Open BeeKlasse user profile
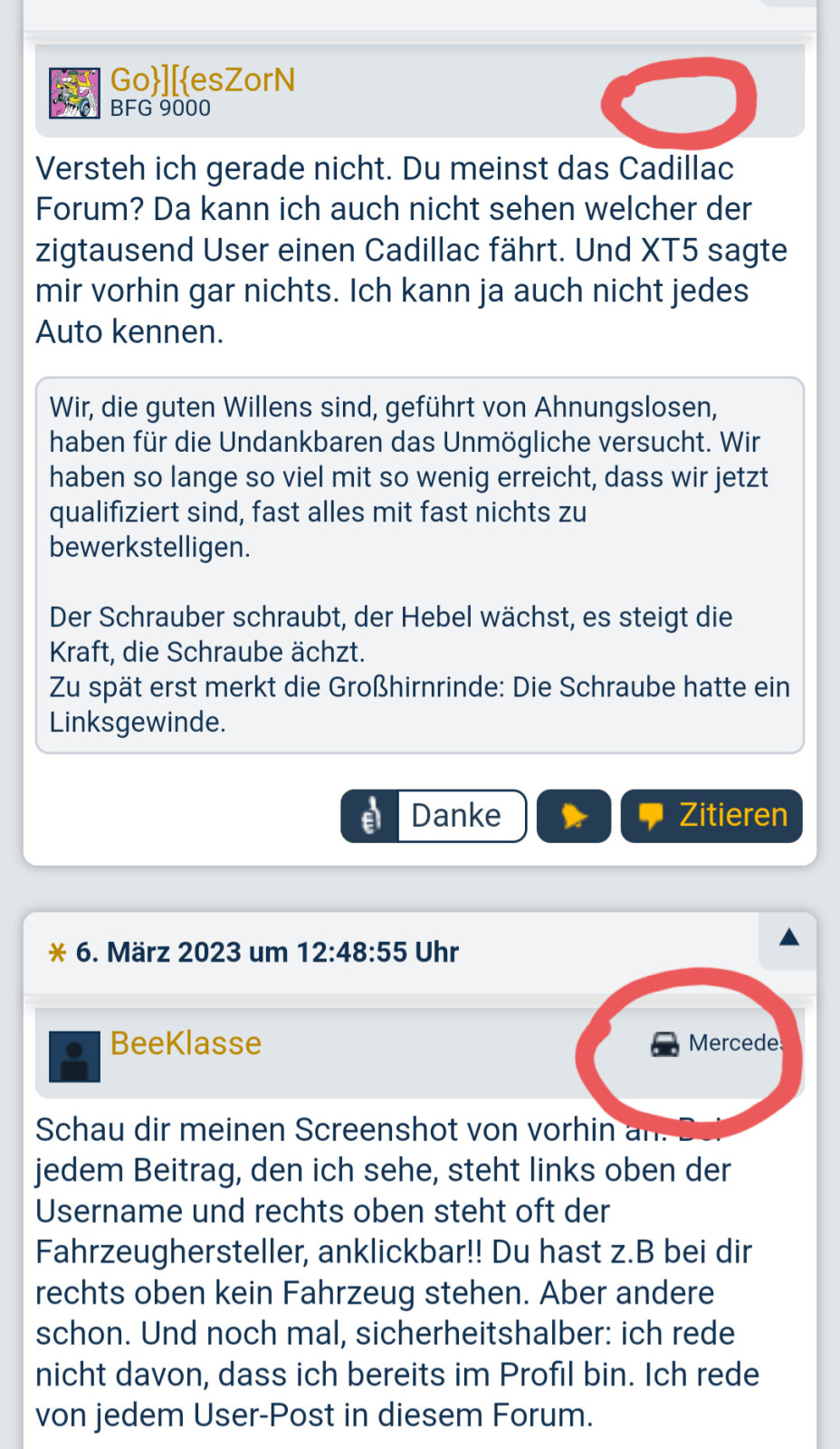The width and height of the screenshot is (840, 1449). point(186,1043)
